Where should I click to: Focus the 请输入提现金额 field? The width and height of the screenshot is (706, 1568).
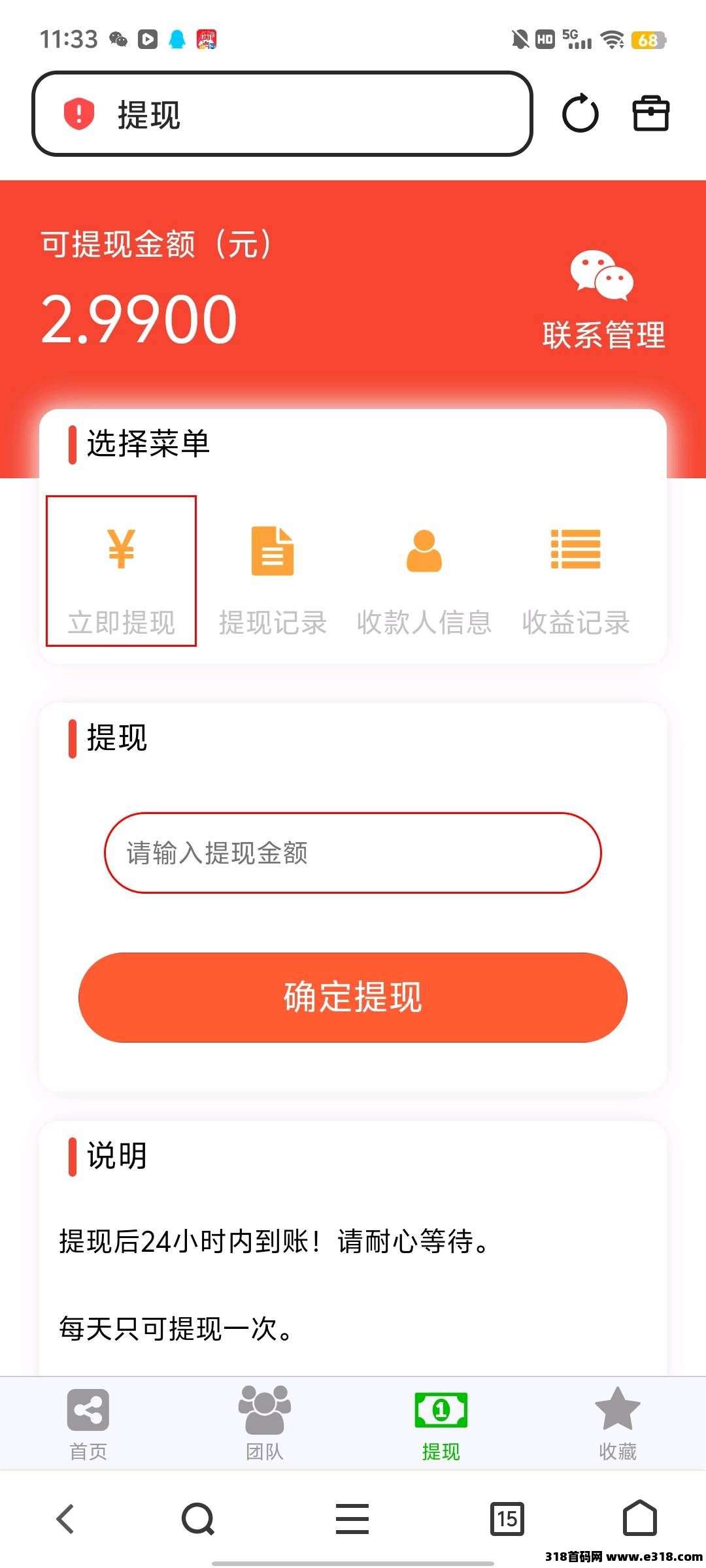point(353,853)
